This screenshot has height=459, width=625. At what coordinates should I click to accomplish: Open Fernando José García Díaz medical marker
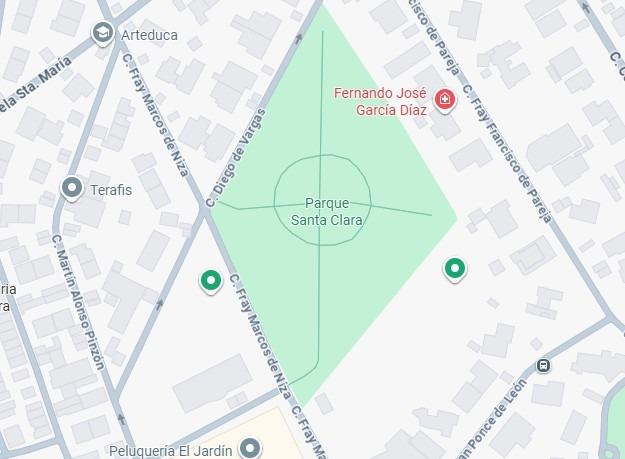pos(443,99)
